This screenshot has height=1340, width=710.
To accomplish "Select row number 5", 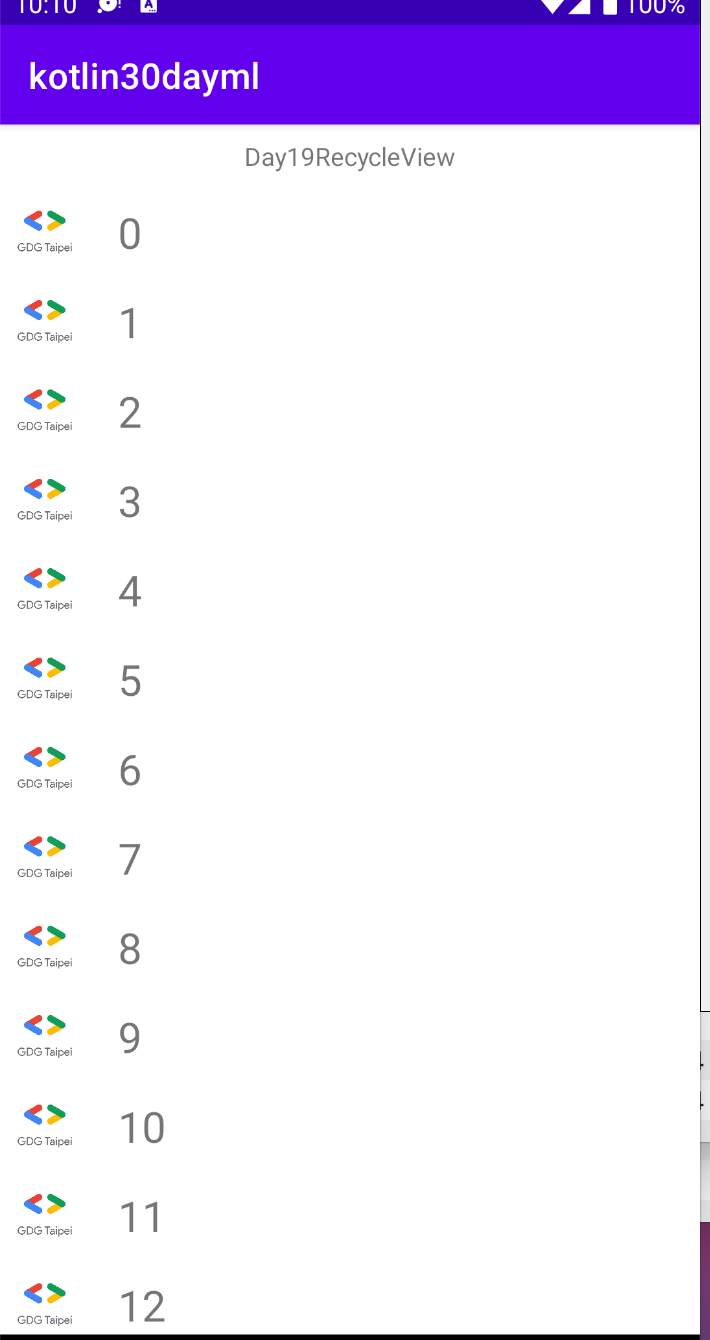I will (130, 681).
